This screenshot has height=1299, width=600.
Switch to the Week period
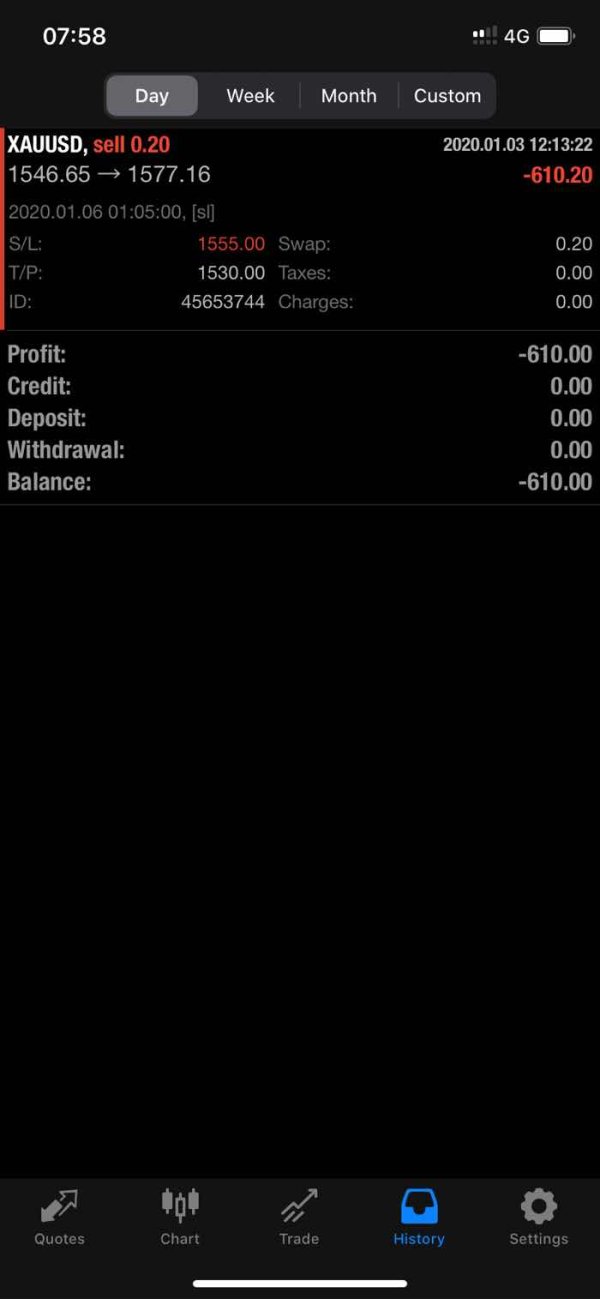pyautogui.click(x=250, y=96)
